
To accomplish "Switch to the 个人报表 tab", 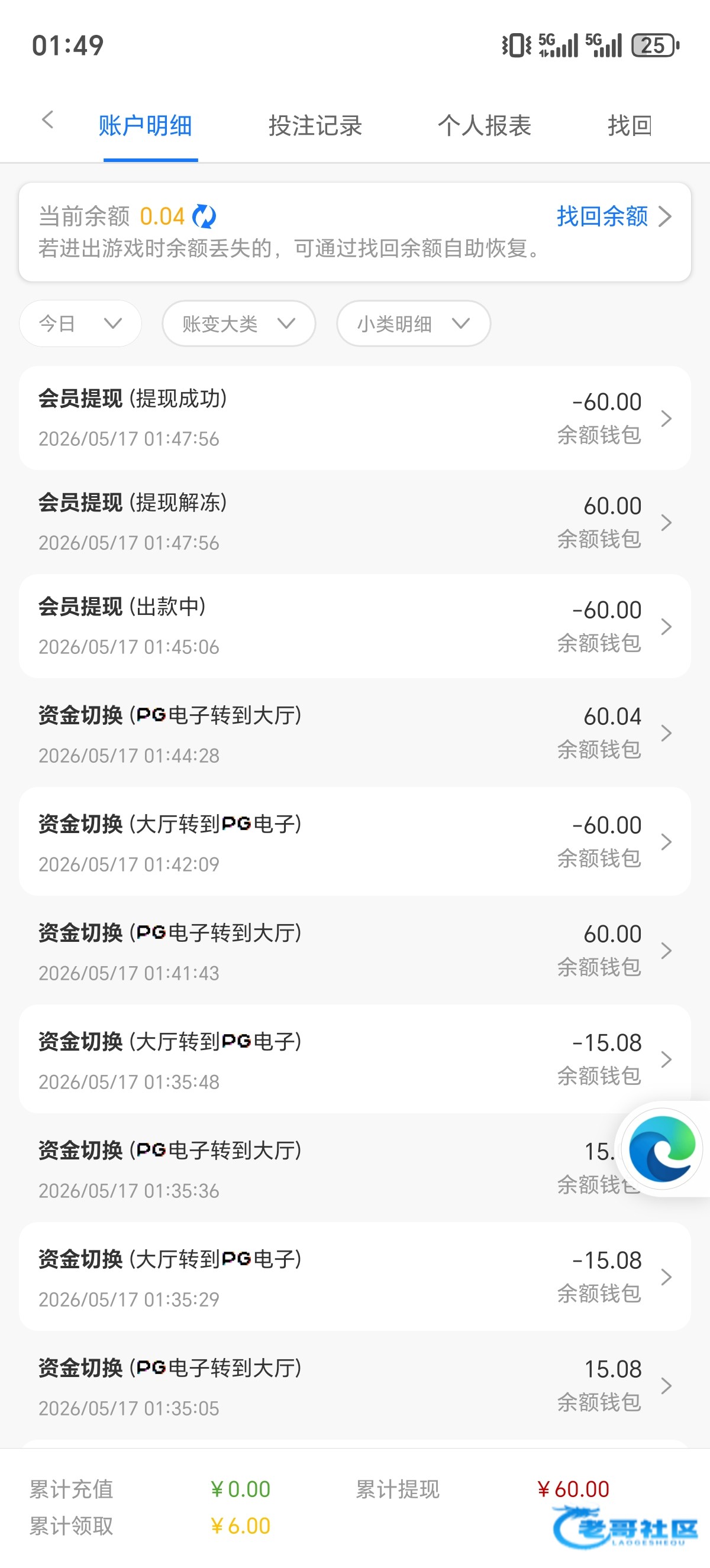I will (x=485, y=126).
